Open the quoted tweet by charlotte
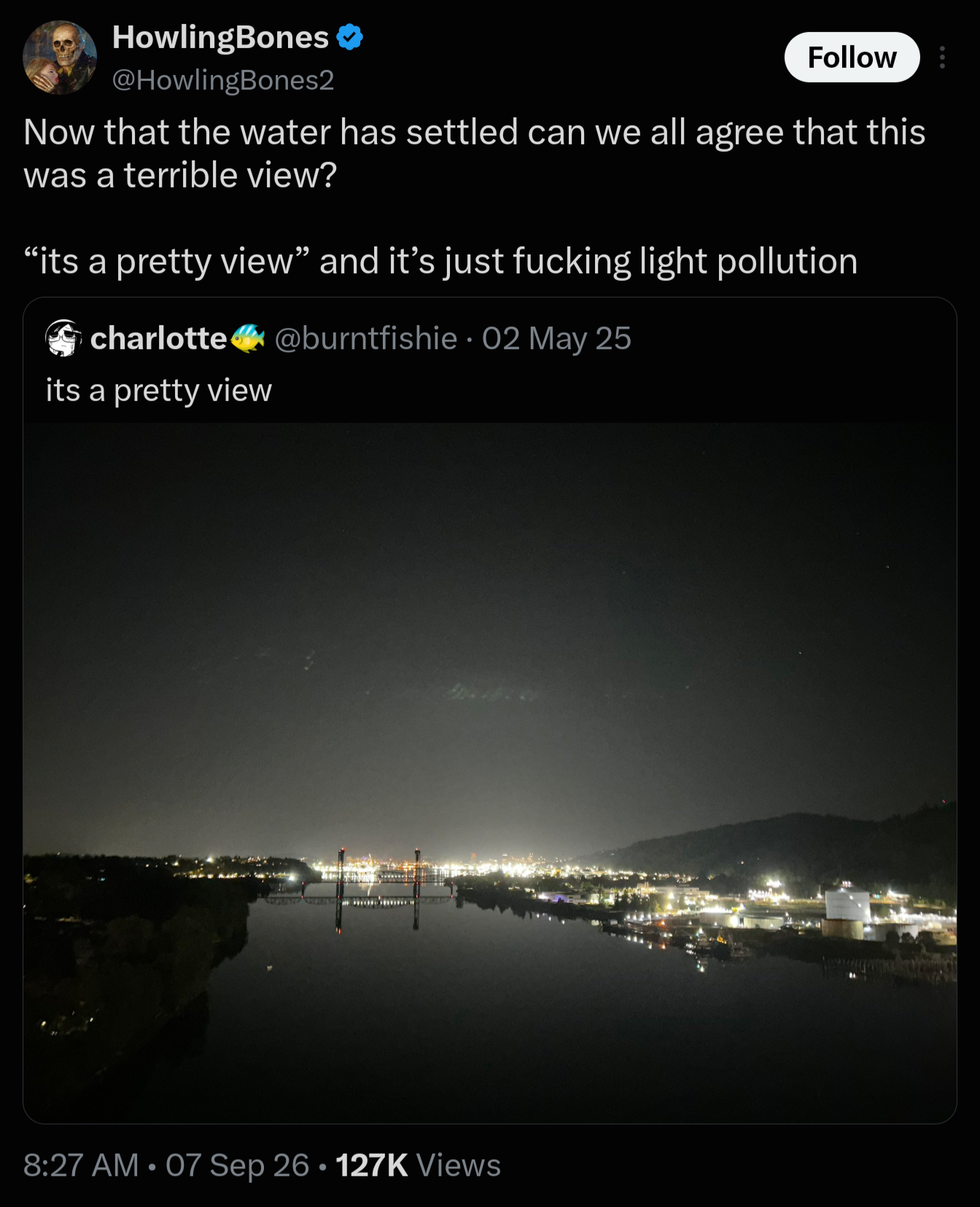Viewport: 980px width, 1207px height. click(489, 710)
